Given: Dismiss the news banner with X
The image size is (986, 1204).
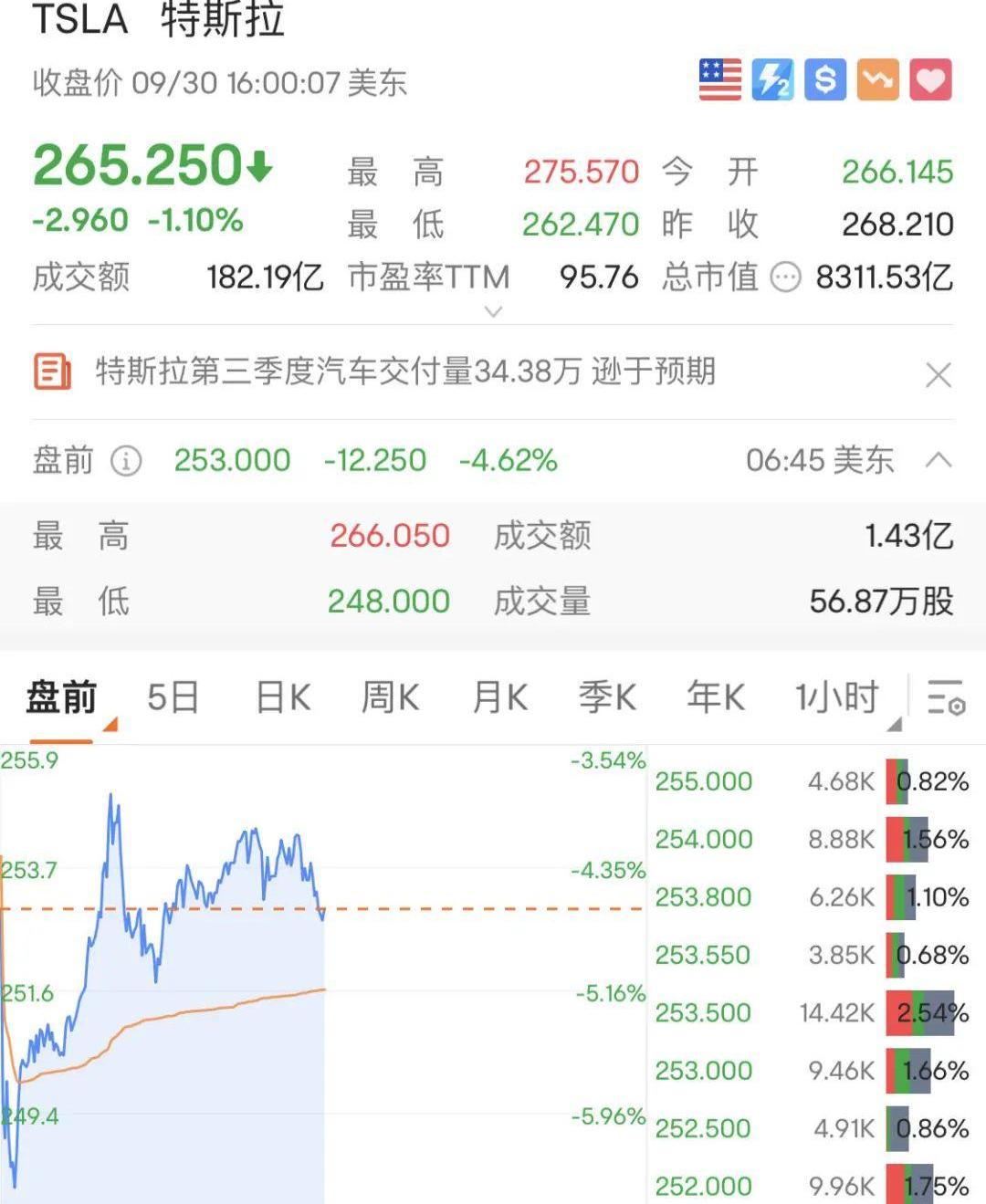Looking at the screenshot, I should [x=939, y=372].
